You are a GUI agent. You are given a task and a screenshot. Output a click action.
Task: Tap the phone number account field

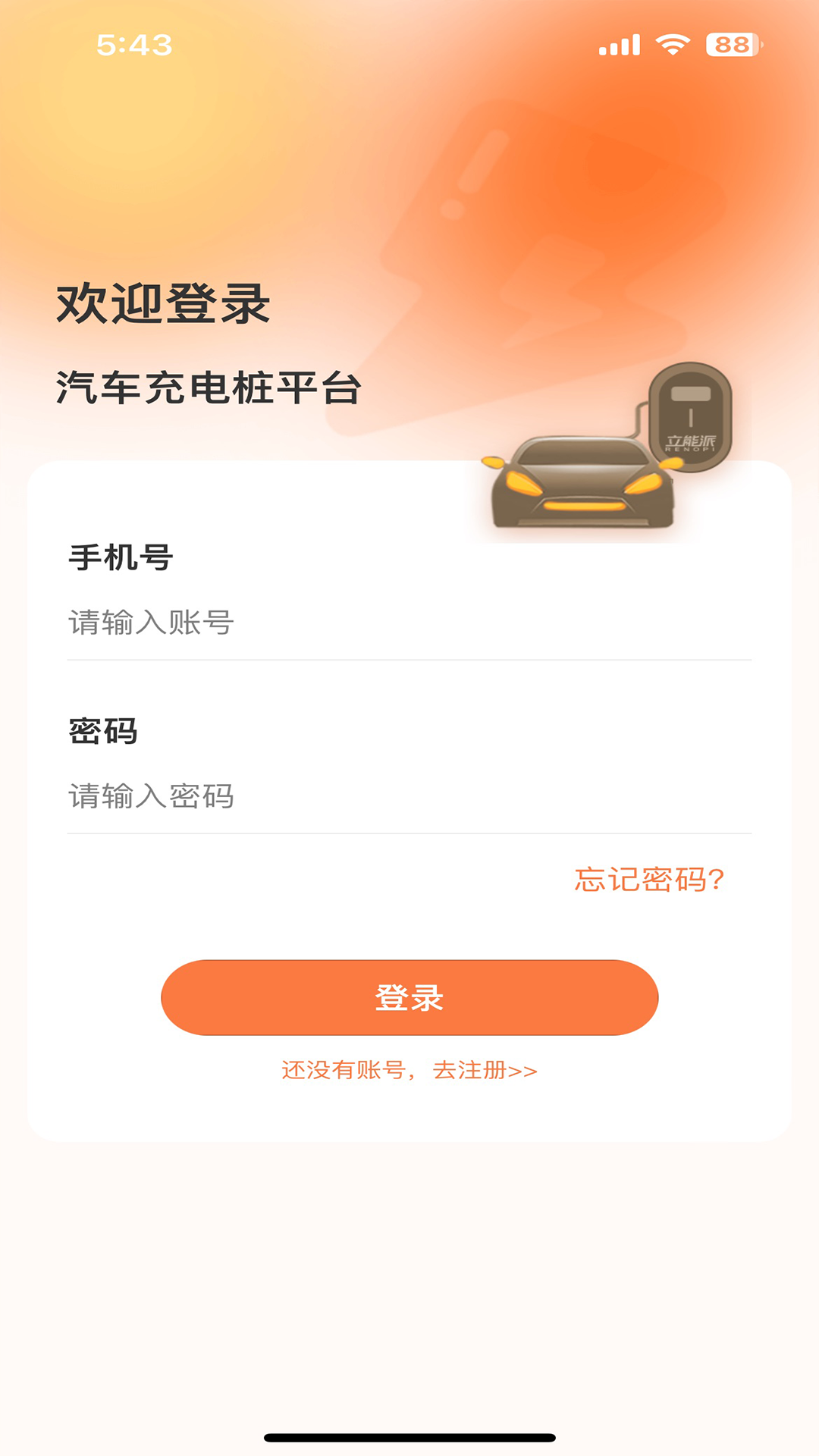409,623
